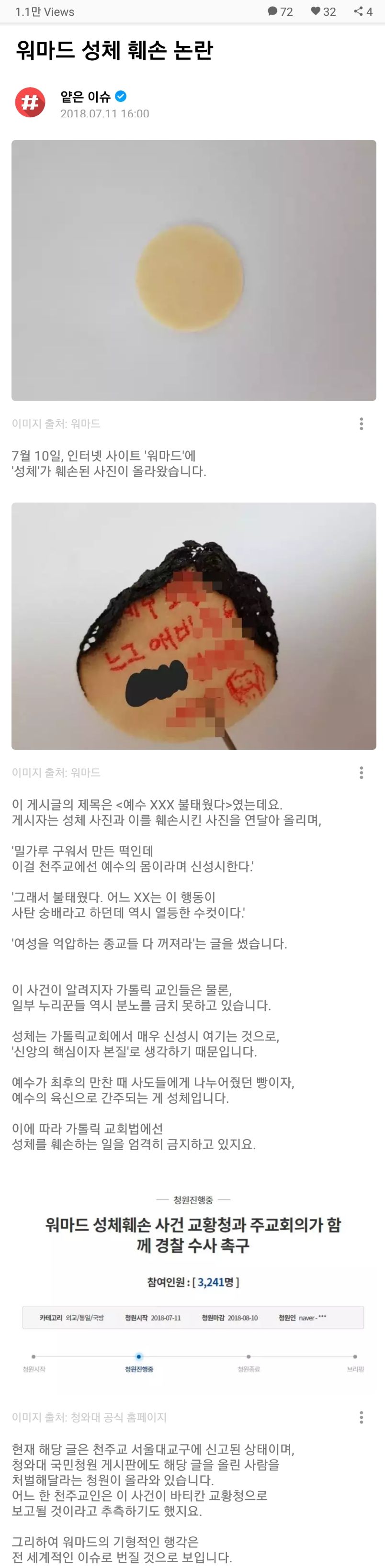The image size is (385, 1568).
Task: Open more options under the burnt wafer photo
Action: point(361,773)
